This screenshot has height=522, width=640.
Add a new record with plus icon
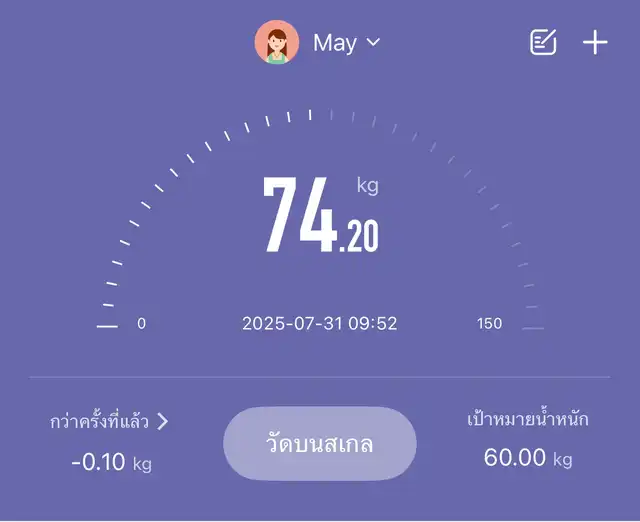coord(595,42)
